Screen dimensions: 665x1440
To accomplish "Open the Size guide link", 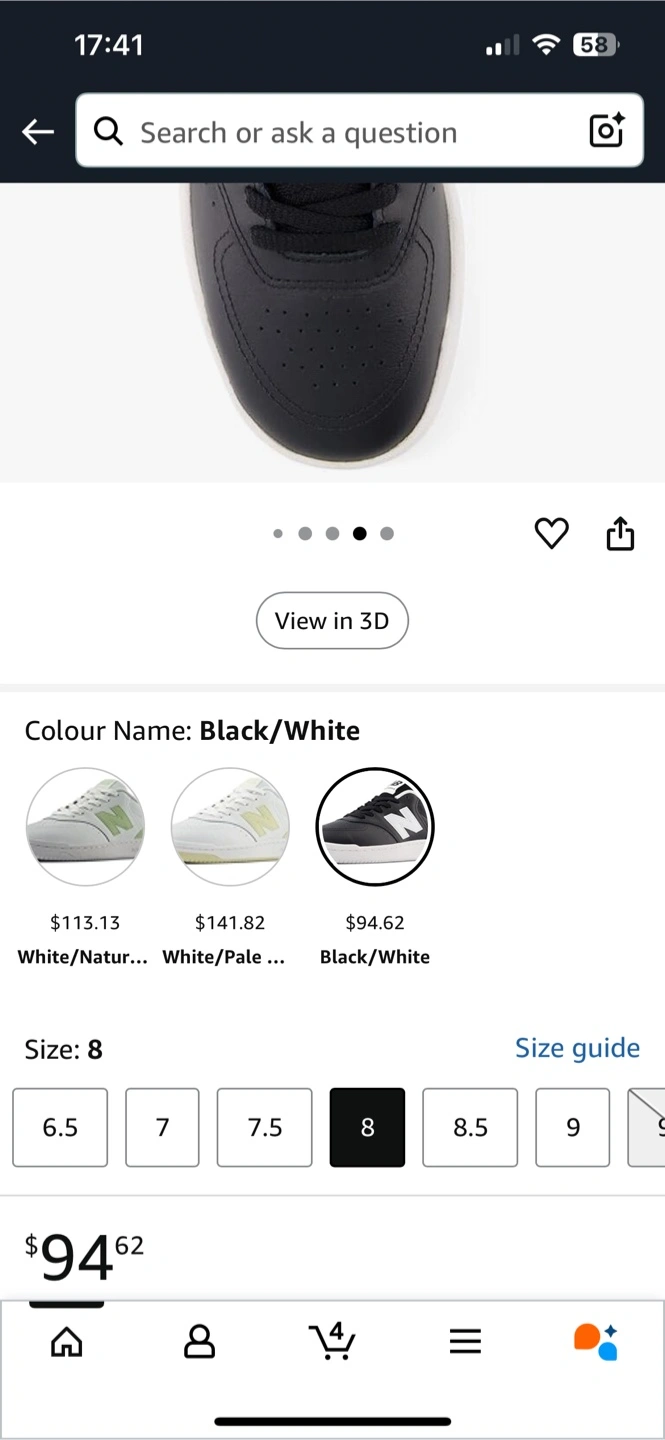I will (577, 1048).
